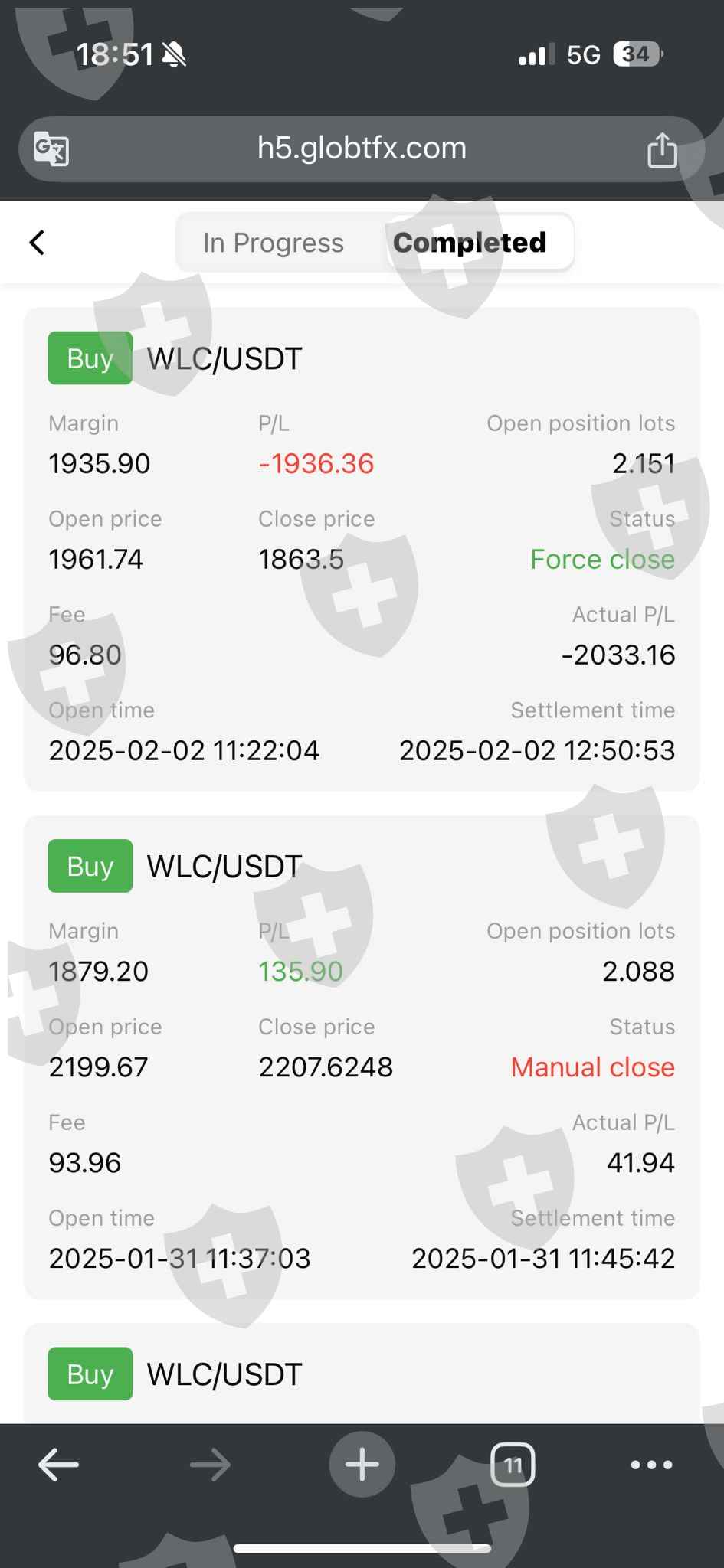Image resolution: width=724 pixels, height=1568 pixels.
Task: Open a new browser tab
Action: tap(362, 1465)
